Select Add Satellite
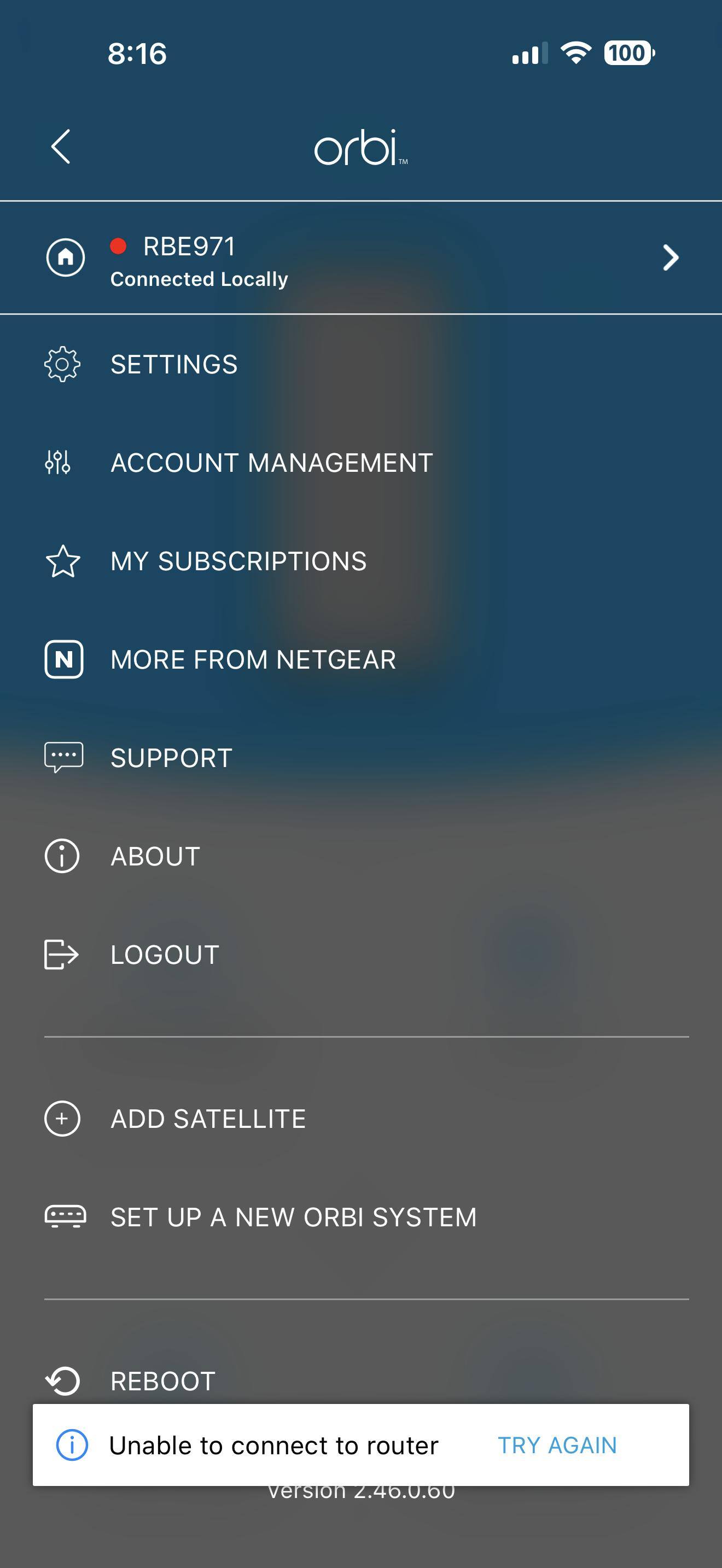The width and height of the screenshot is (722, 1568). [208, 1119]
